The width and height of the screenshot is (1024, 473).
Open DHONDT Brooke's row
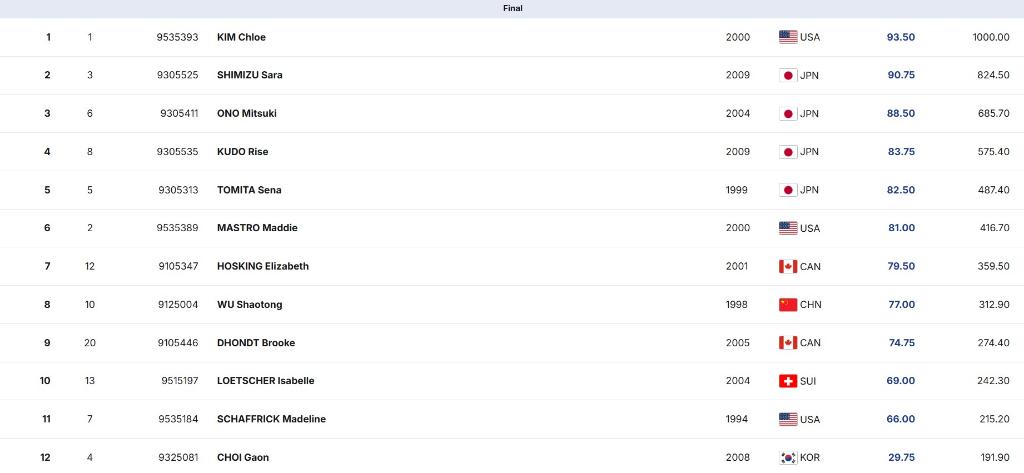pyautogui.click(x=258, y=343)
